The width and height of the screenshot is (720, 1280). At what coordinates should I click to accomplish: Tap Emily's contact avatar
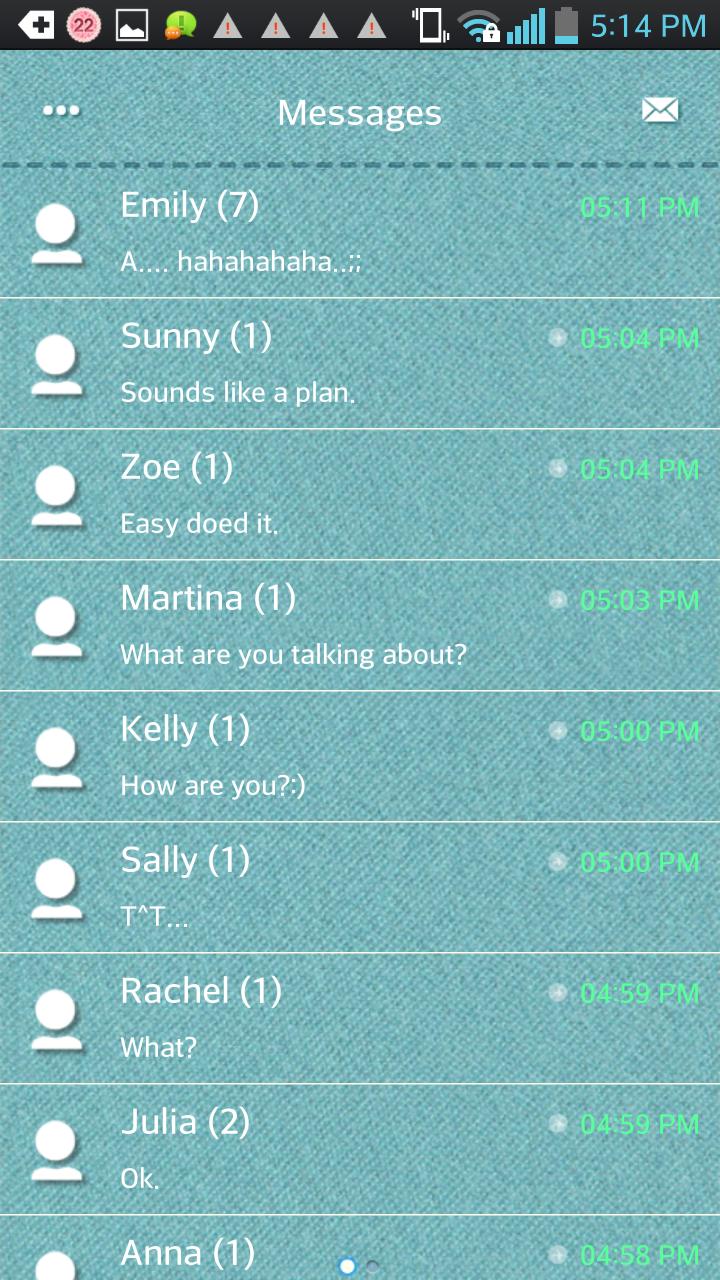57,232
